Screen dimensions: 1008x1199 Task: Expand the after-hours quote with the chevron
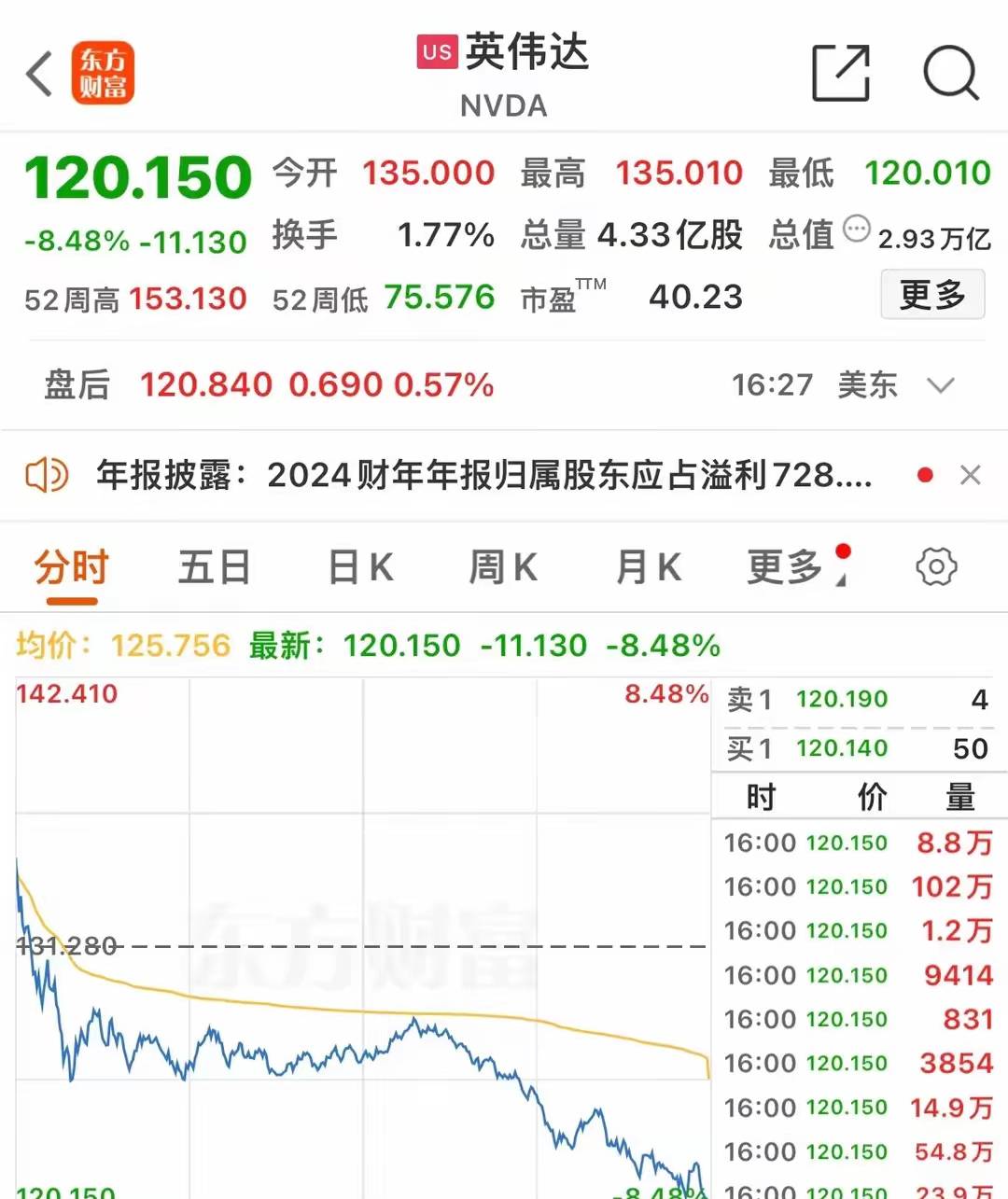pos(942,384)
